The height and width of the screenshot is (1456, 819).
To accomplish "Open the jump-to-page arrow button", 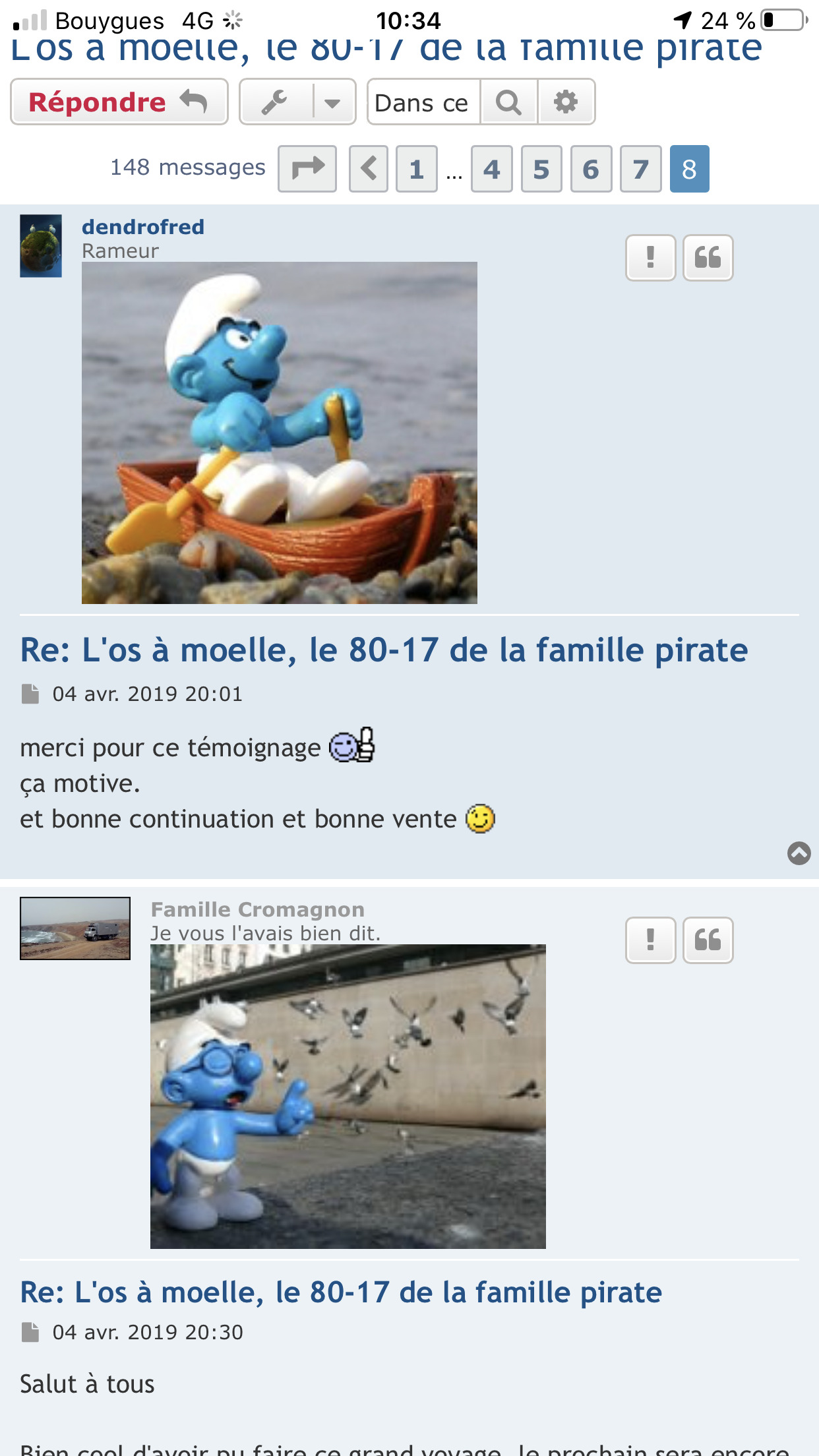I will pyautogui.click(x=307, y=169).
